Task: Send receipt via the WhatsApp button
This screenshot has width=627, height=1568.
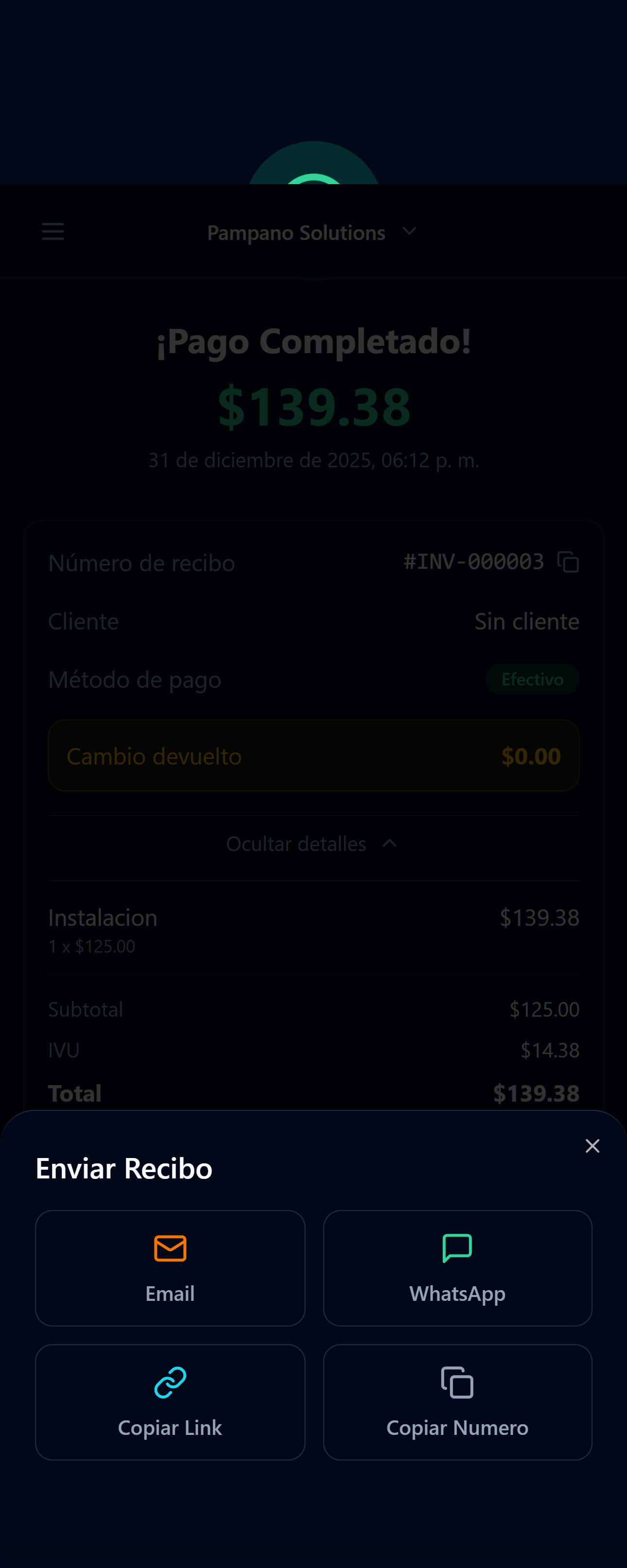Action: coord(457,1269)
